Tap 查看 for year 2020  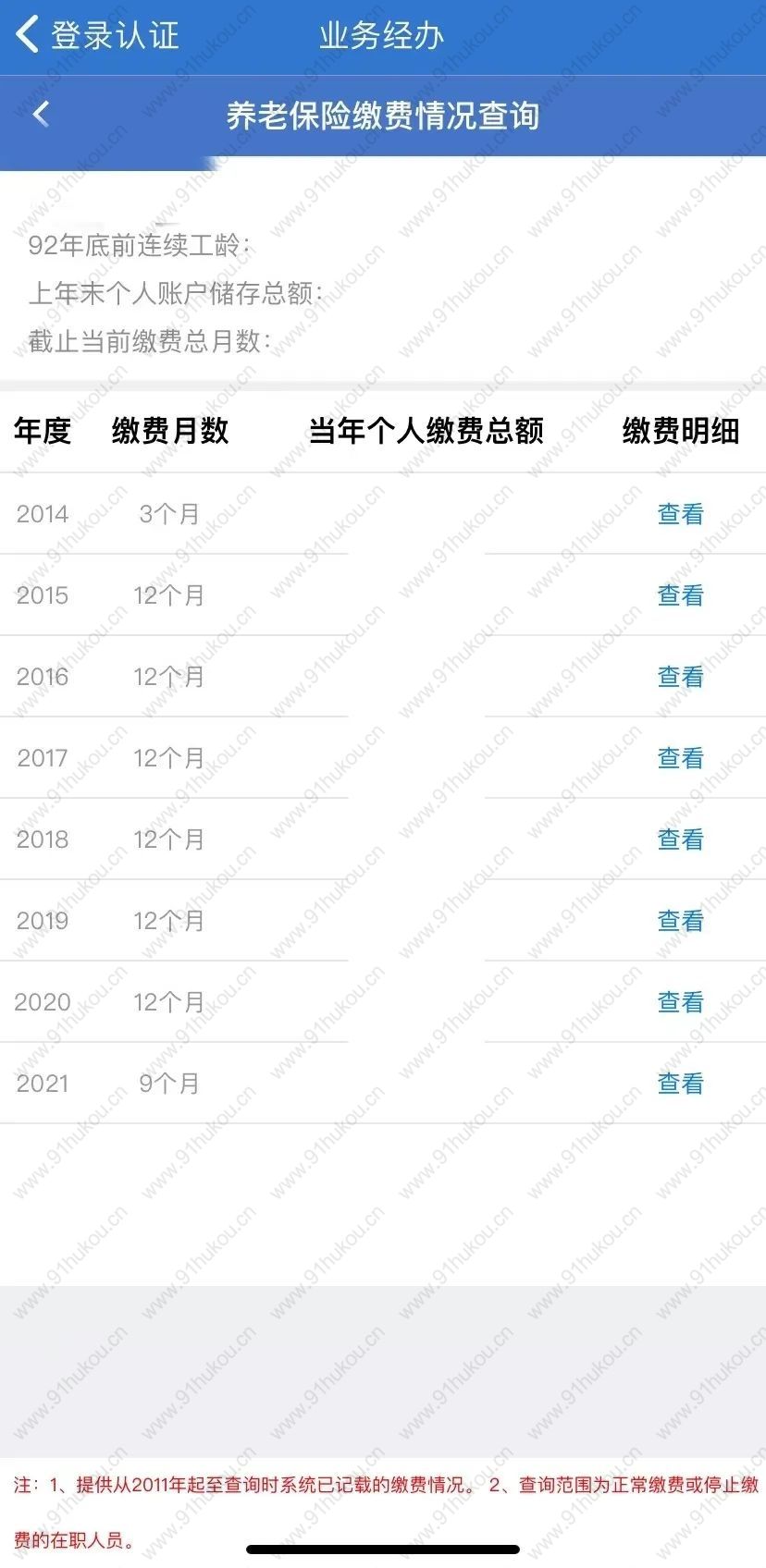681,1002
